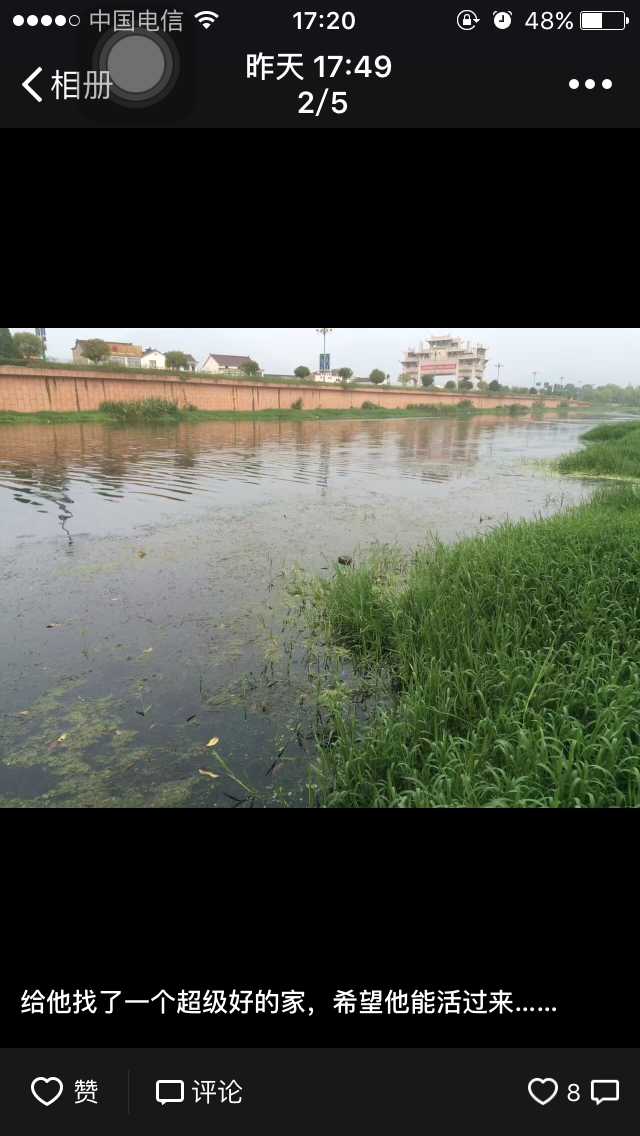View the 8 likes and comments
Screen dimensions: 640x1136
coord(573,1091)
